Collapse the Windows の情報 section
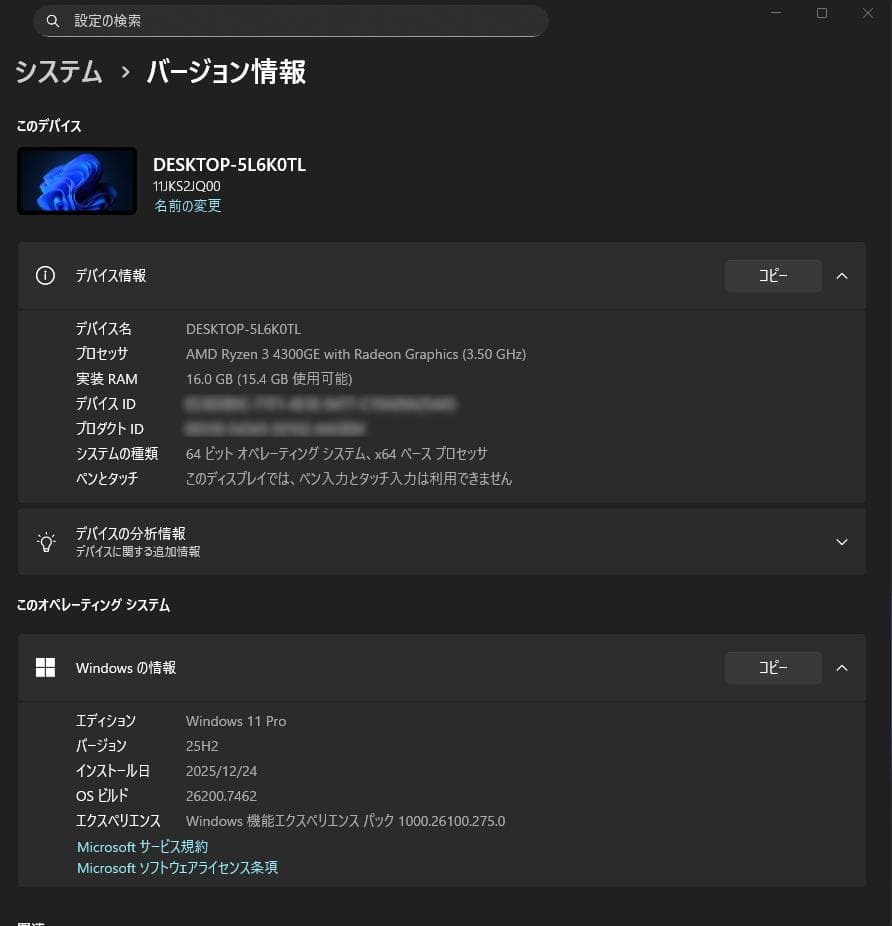This screenshot has width=892, height=926. pos(842,668)
